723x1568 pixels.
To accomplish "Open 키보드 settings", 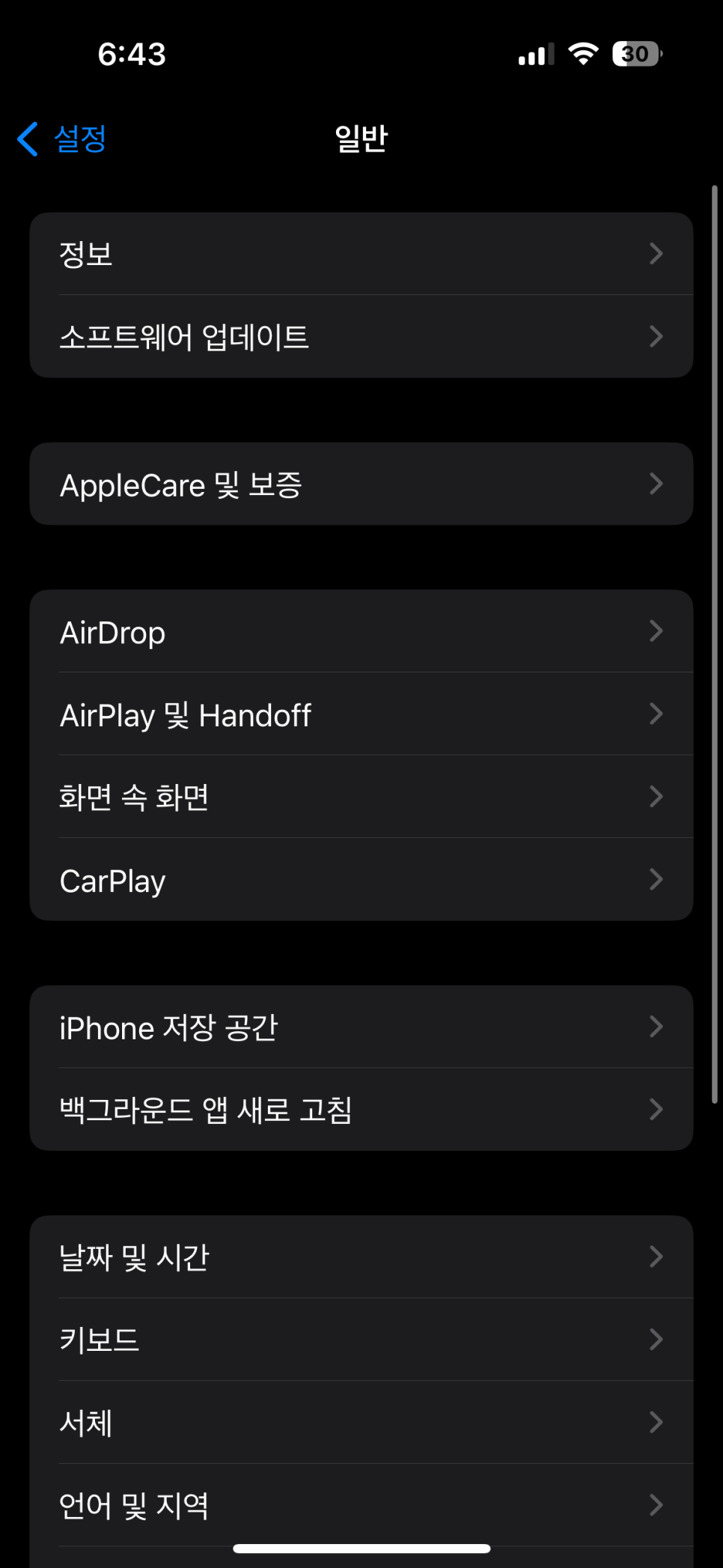I will pyautogui.click(x=361, y=1340).
